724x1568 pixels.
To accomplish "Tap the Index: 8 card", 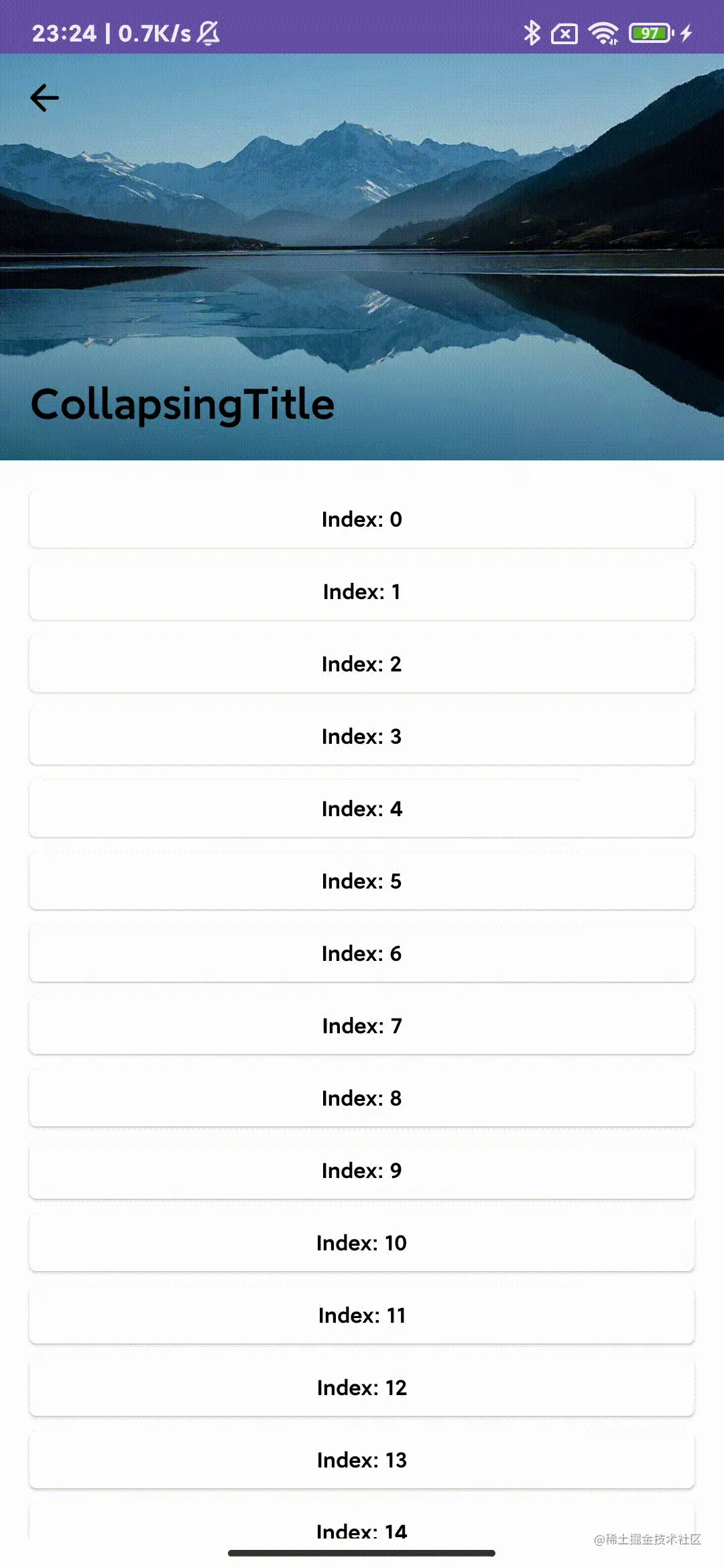I will click(x=362, y=1098).
